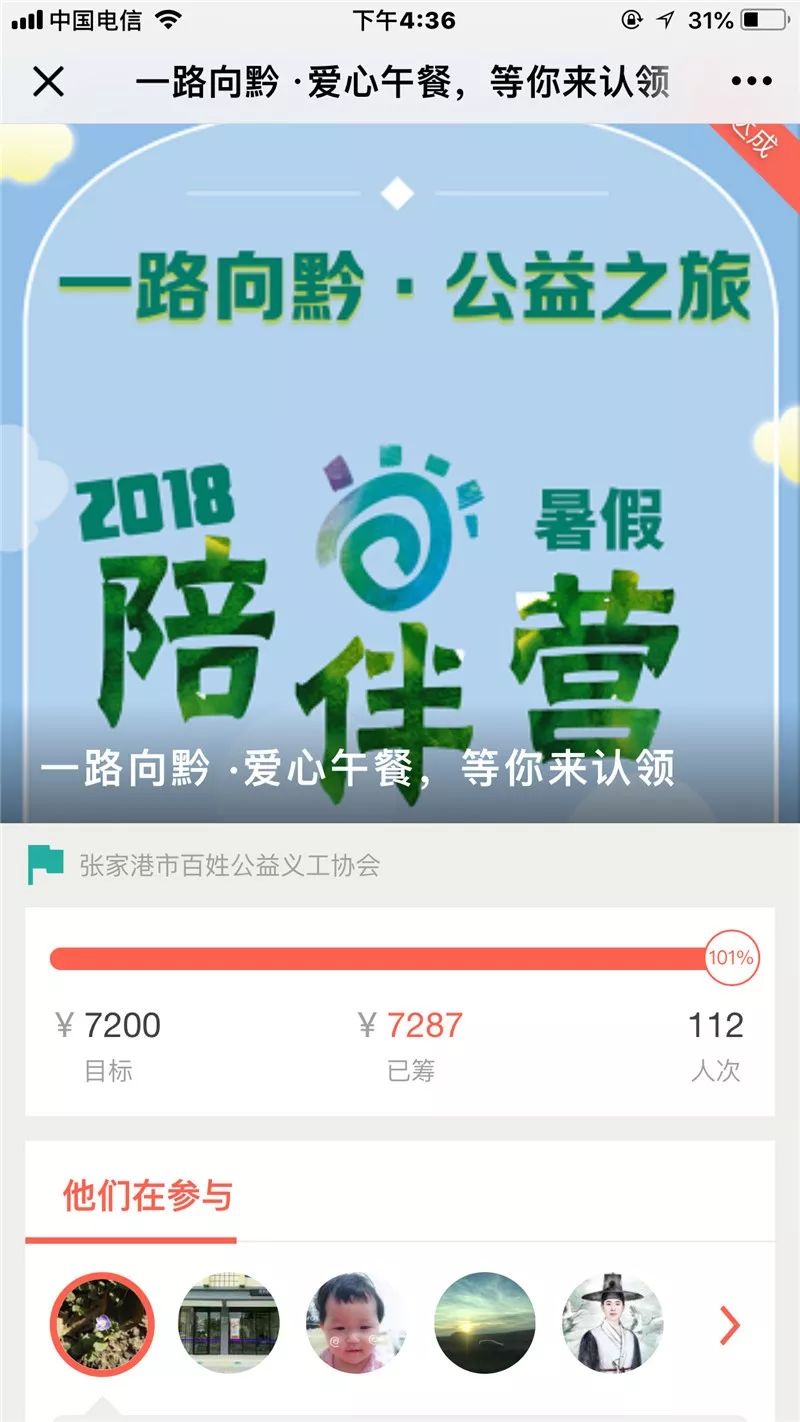Screen dimensions: 800x1422
Task: Open 张家港市百姓公益义工协会 organization page
Action: [x=229, y=865]
